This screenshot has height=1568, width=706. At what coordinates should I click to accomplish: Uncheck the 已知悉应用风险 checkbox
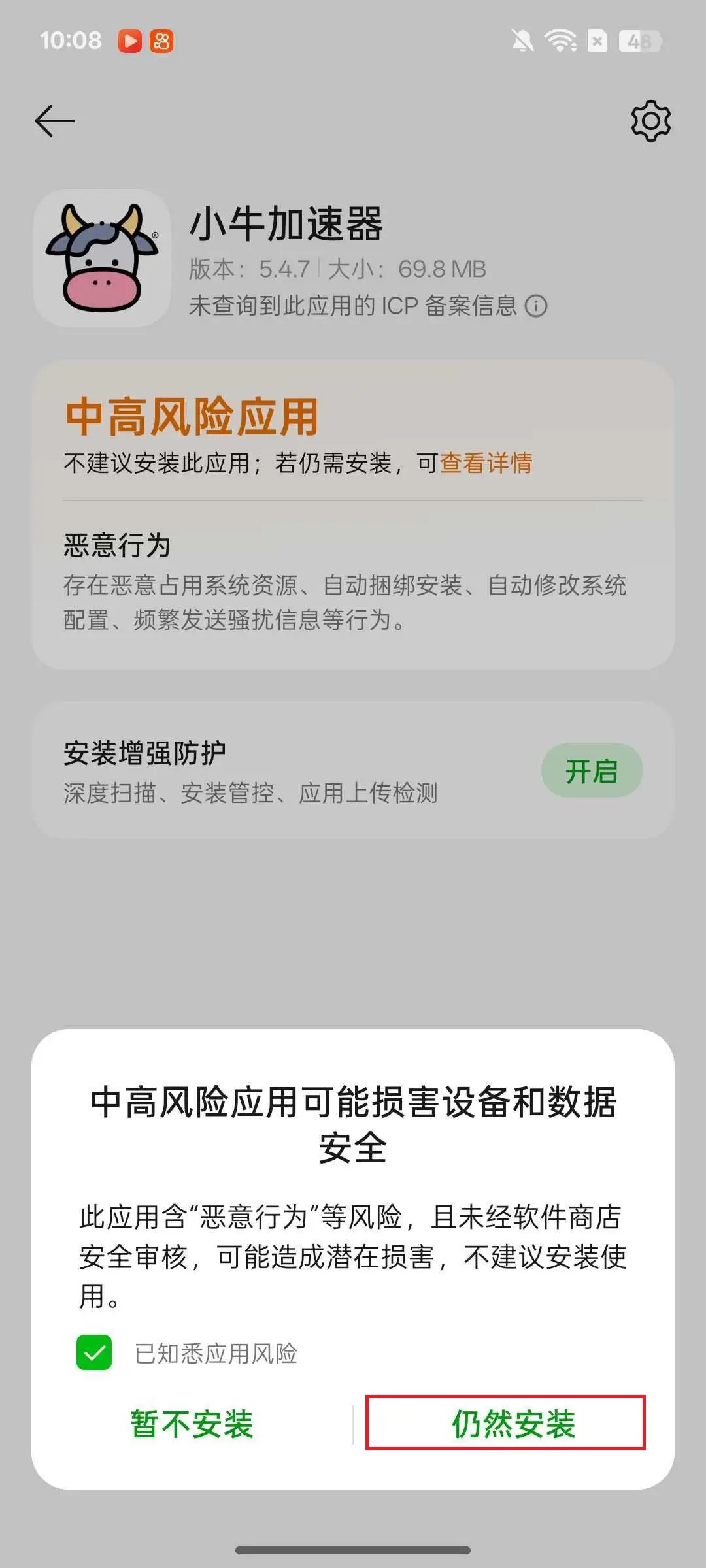tap(94, 1352)
